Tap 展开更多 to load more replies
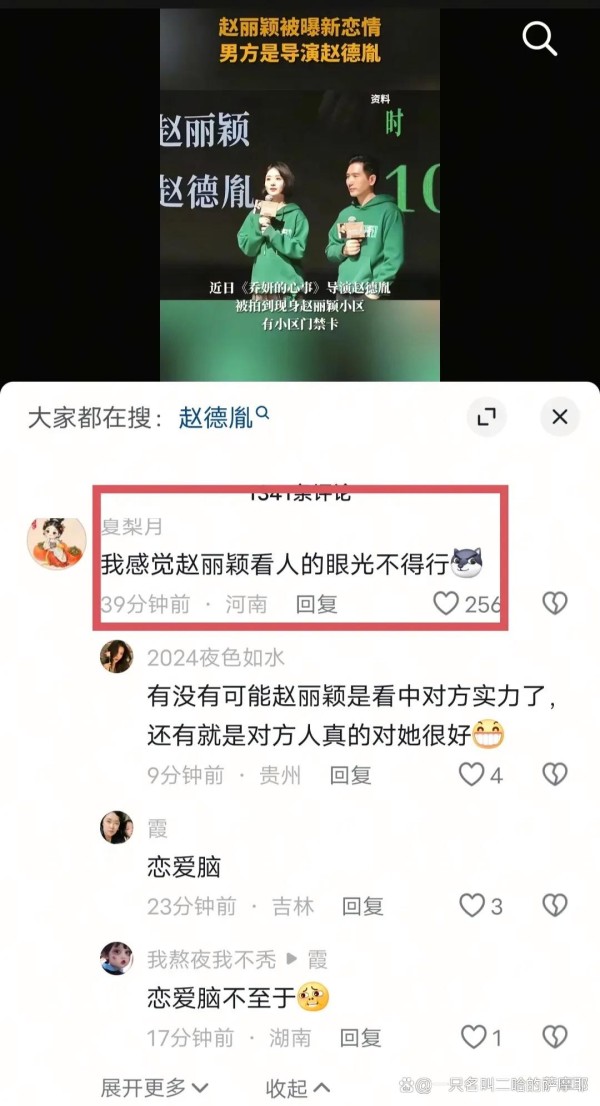This screenshot has width=600, height=1106. click(155, 1088)
